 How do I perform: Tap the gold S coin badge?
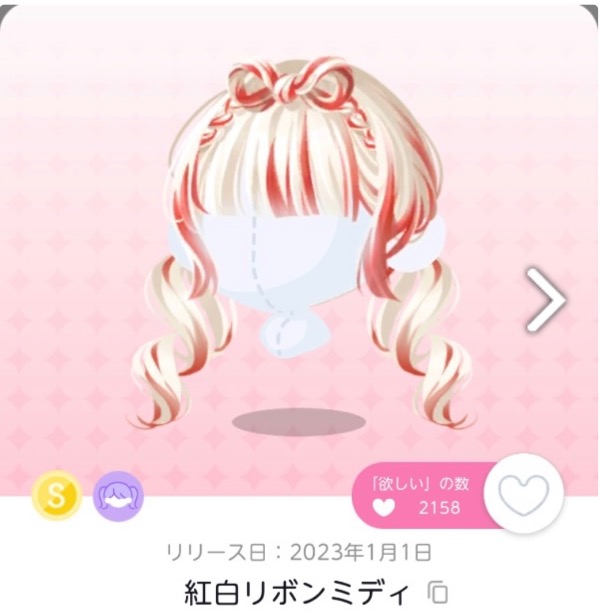click(56, 496)
